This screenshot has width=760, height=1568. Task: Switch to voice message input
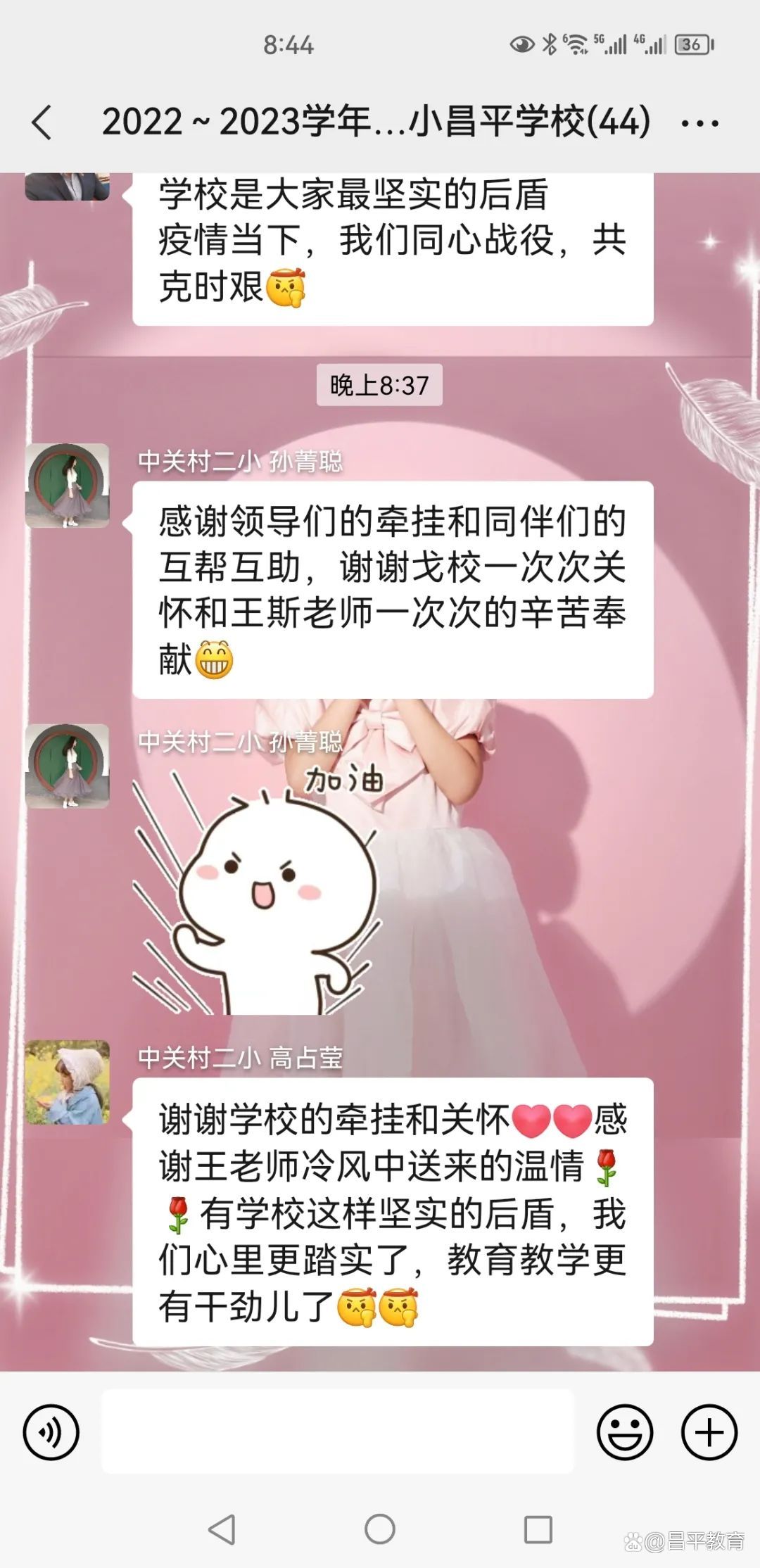pyautogui.click(x=51, y=1431)
